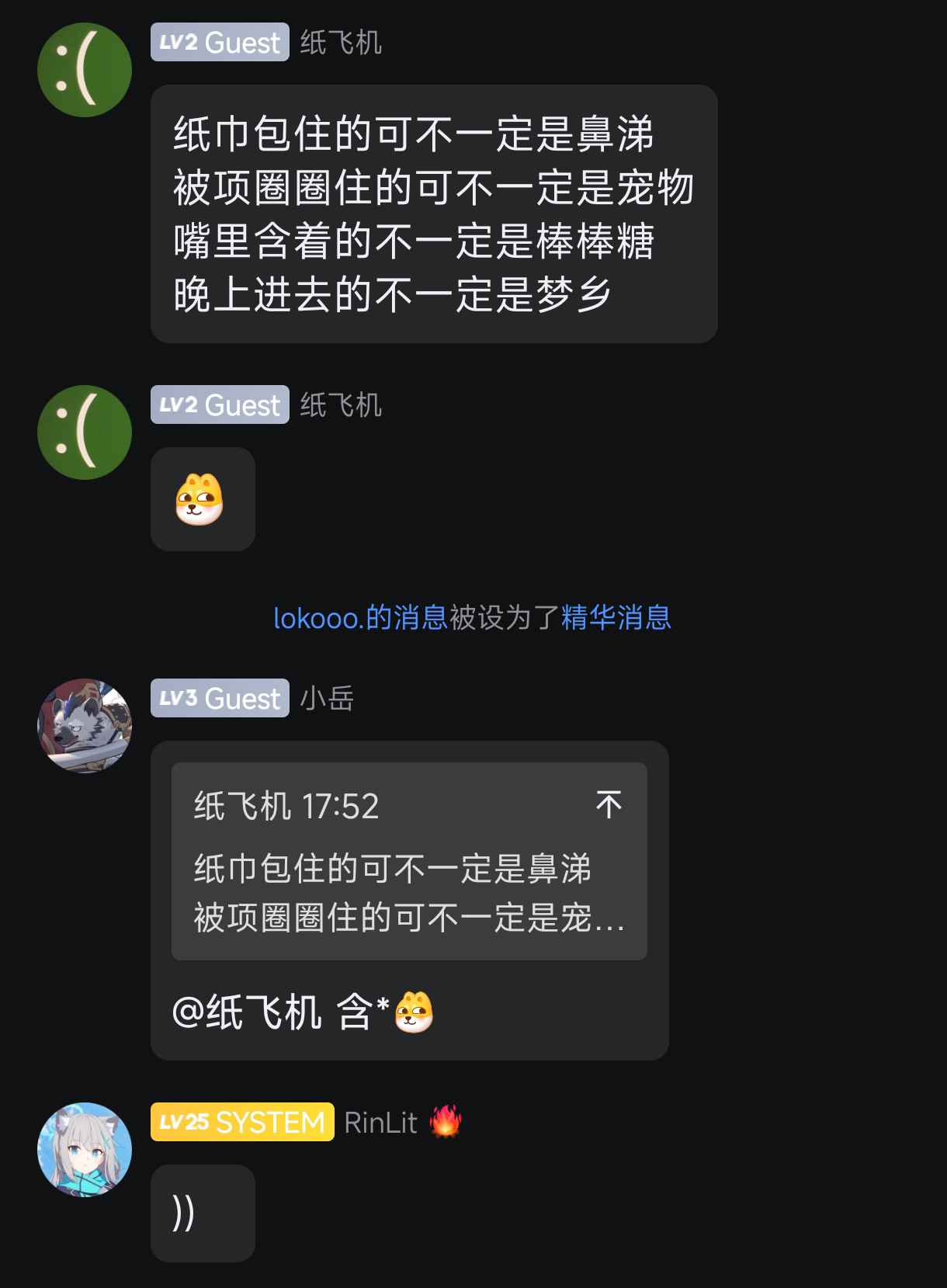
Task: Open RinLit's anime girl avatar
Action: tap(84, 1150)
